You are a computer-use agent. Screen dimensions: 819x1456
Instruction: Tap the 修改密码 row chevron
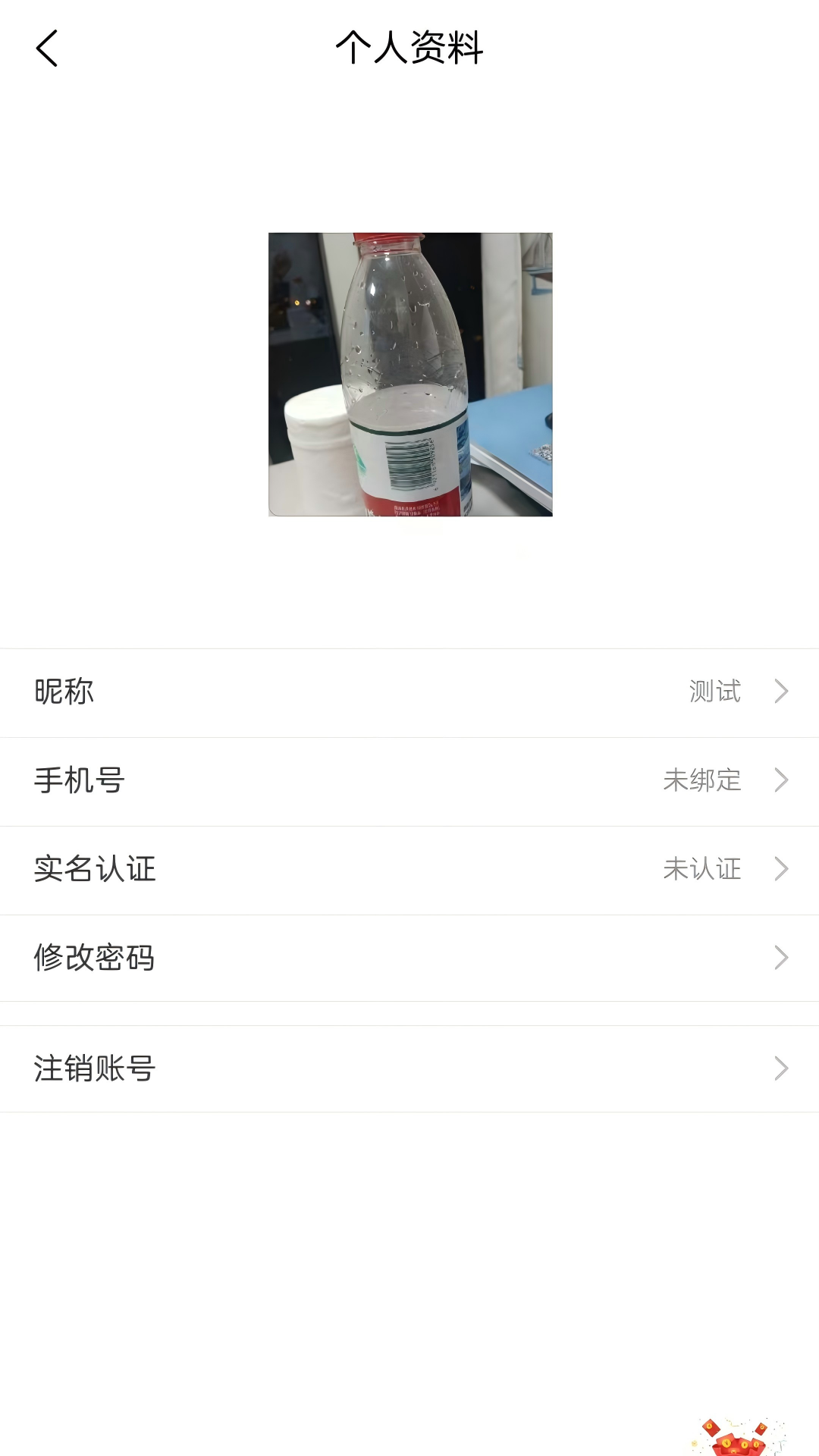tap(782, 958)
